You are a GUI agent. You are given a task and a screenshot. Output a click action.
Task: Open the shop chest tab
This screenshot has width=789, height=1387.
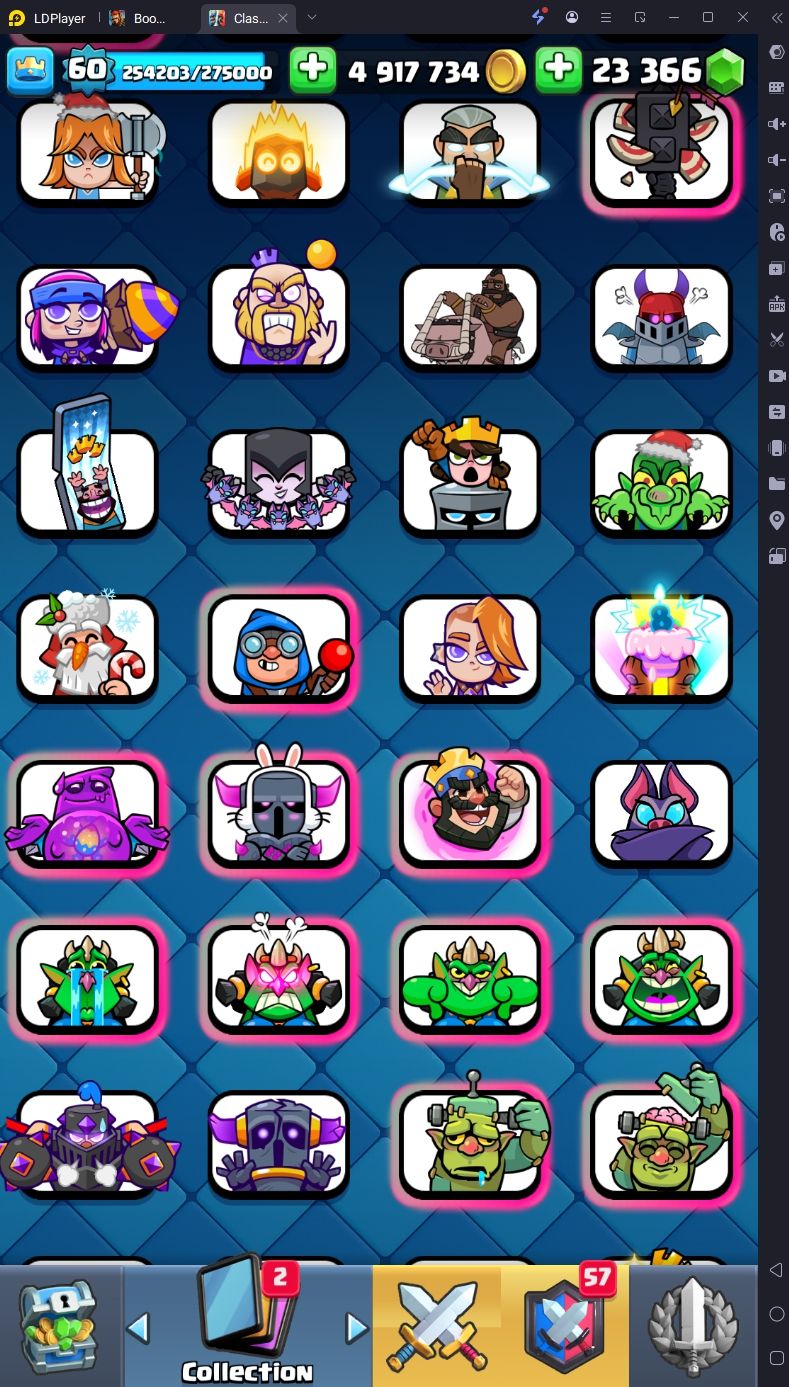point(60,1325)
